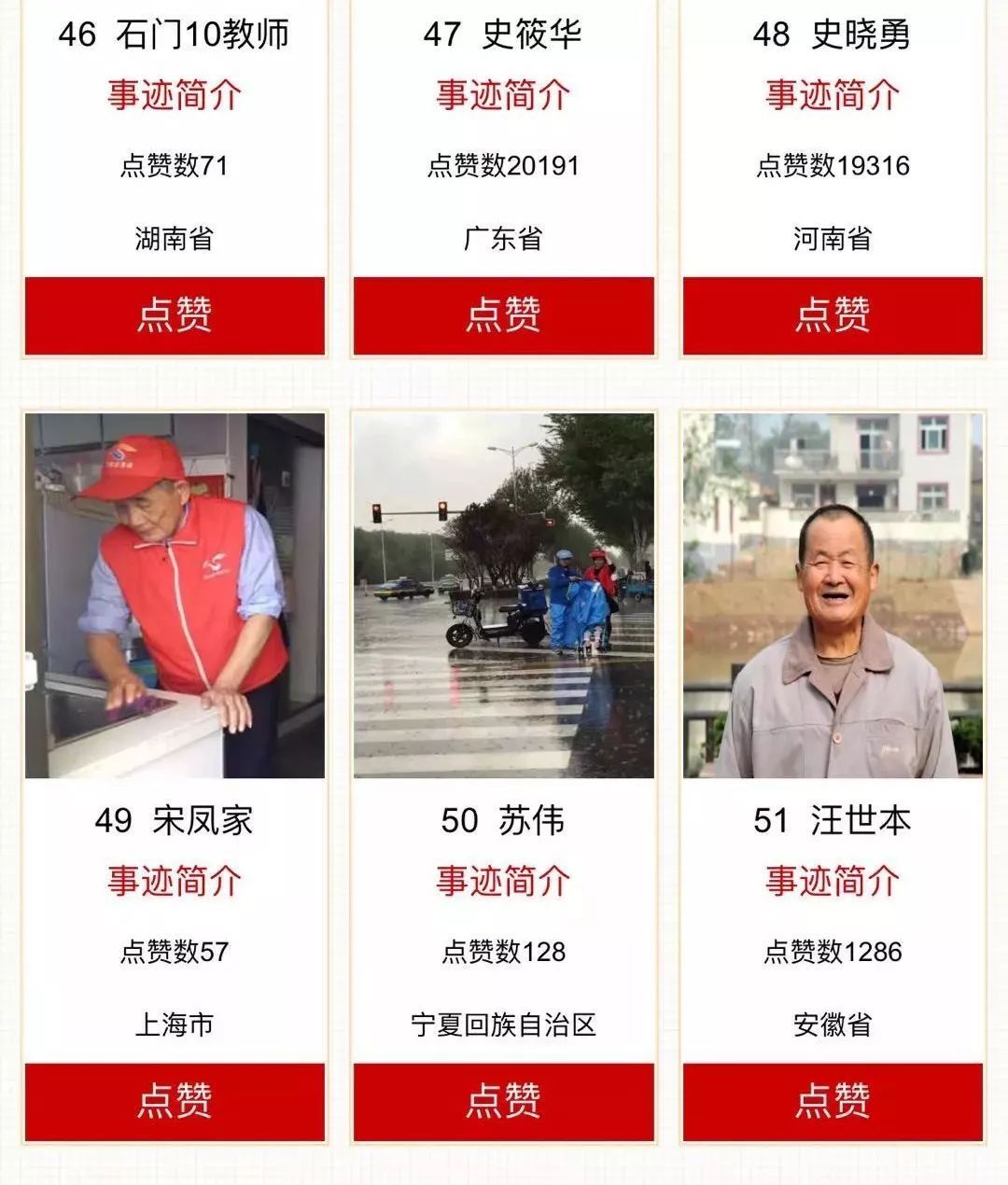Open 汪世本's 事迹简介 introduction
Screen dimensions: 1008x1185
(x=833, y=880)
